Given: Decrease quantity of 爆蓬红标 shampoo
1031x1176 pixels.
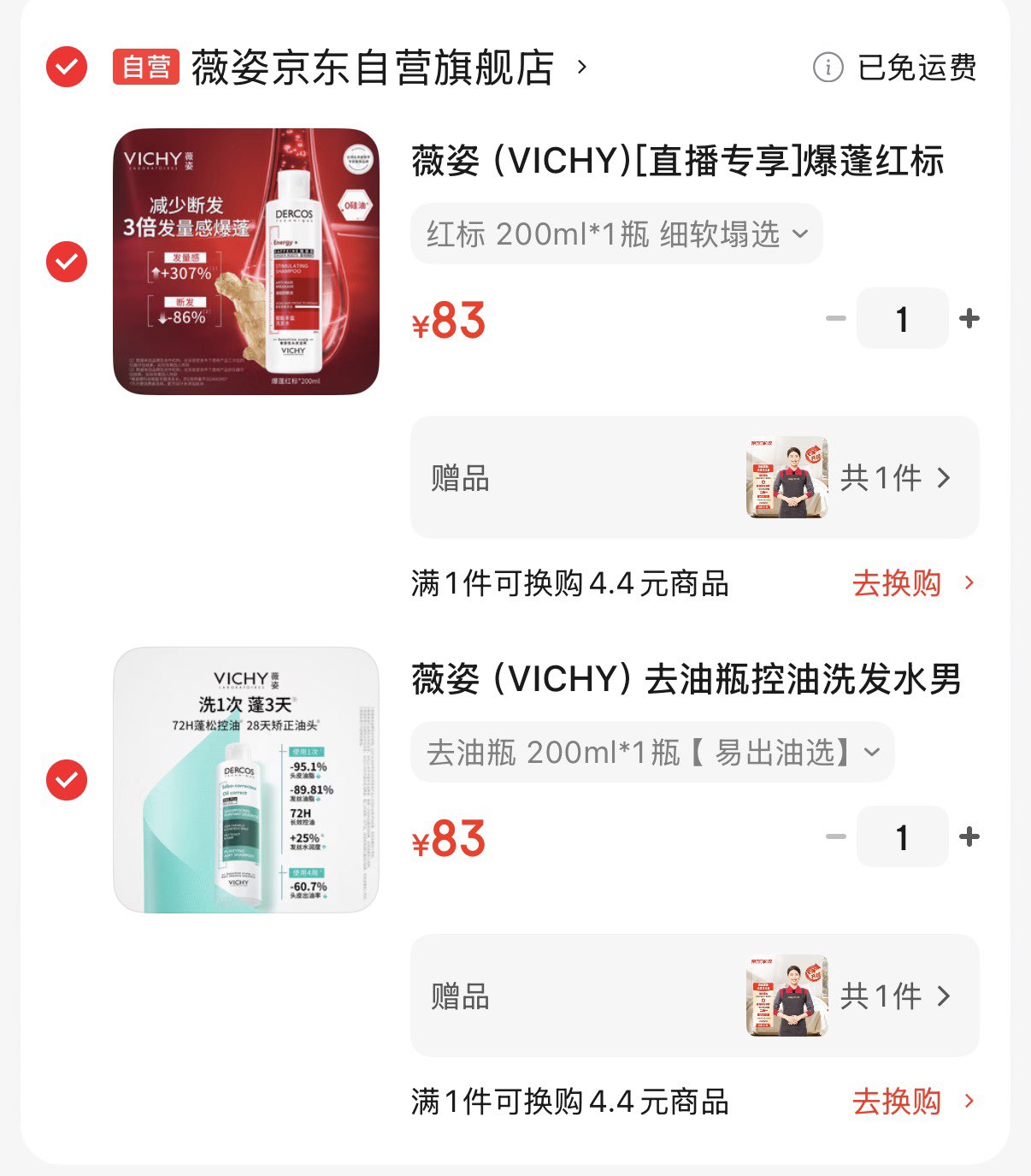Looking at the screenshot, I should point(835,319).
